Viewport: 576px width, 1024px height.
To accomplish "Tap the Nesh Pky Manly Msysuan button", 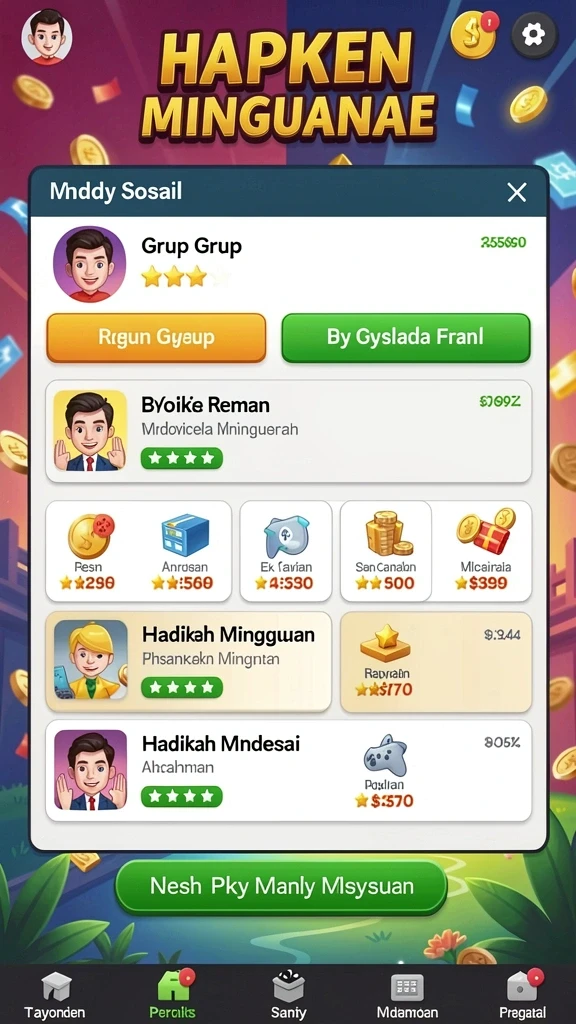I will click(281, 886).
